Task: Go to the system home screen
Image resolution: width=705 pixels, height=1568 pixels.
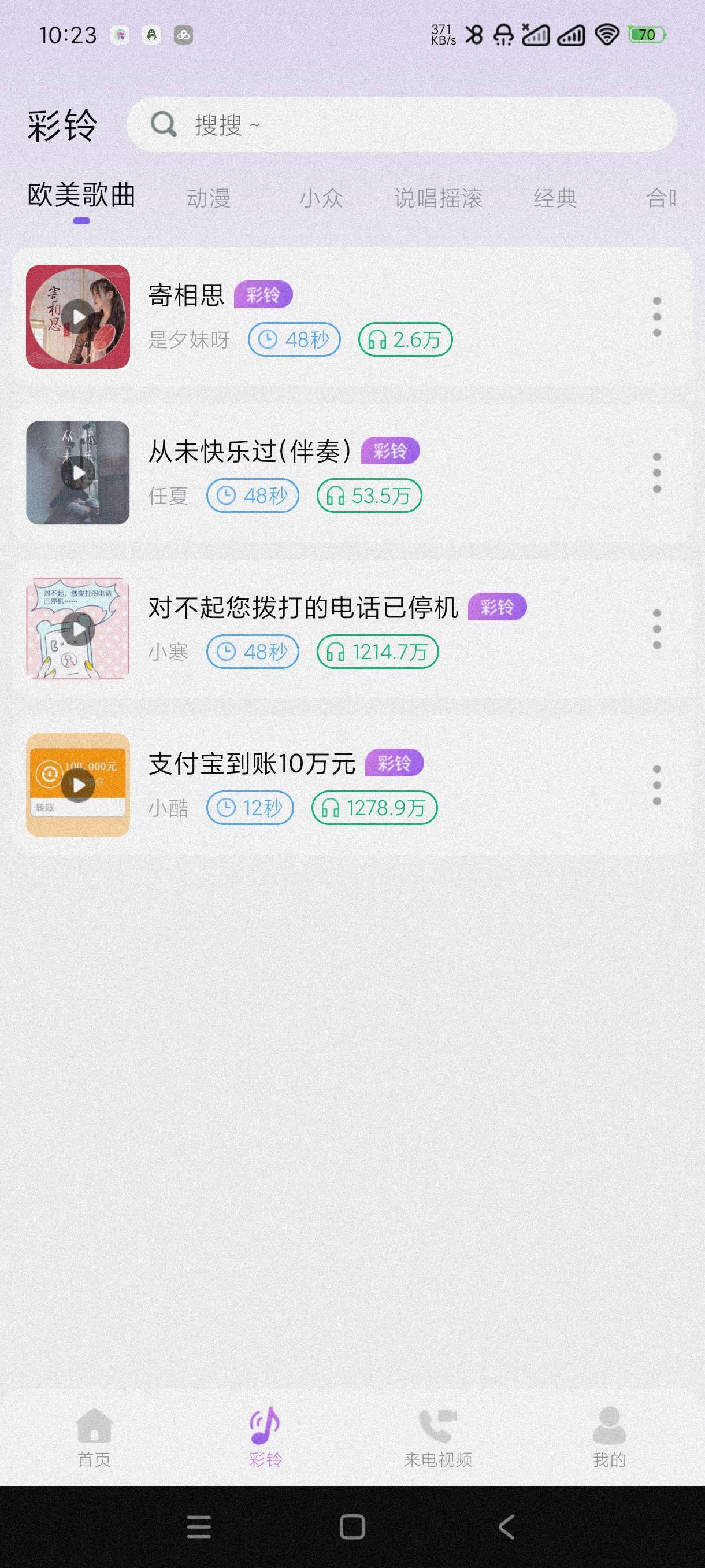Action: pyautogui.click(x=352, y=1526)
